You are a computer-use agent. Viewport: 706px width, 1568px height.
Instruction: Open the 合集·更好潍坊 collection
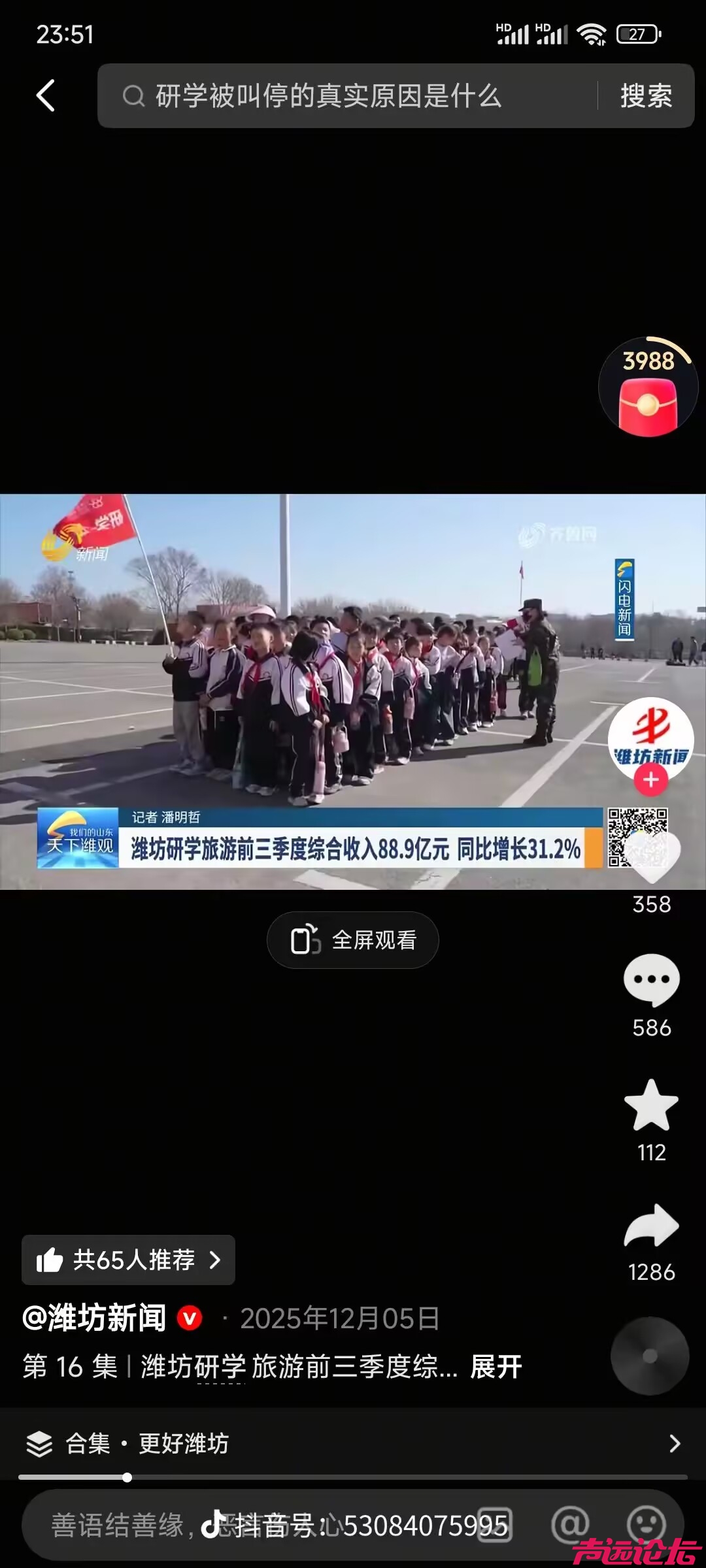click(353, 1443)
